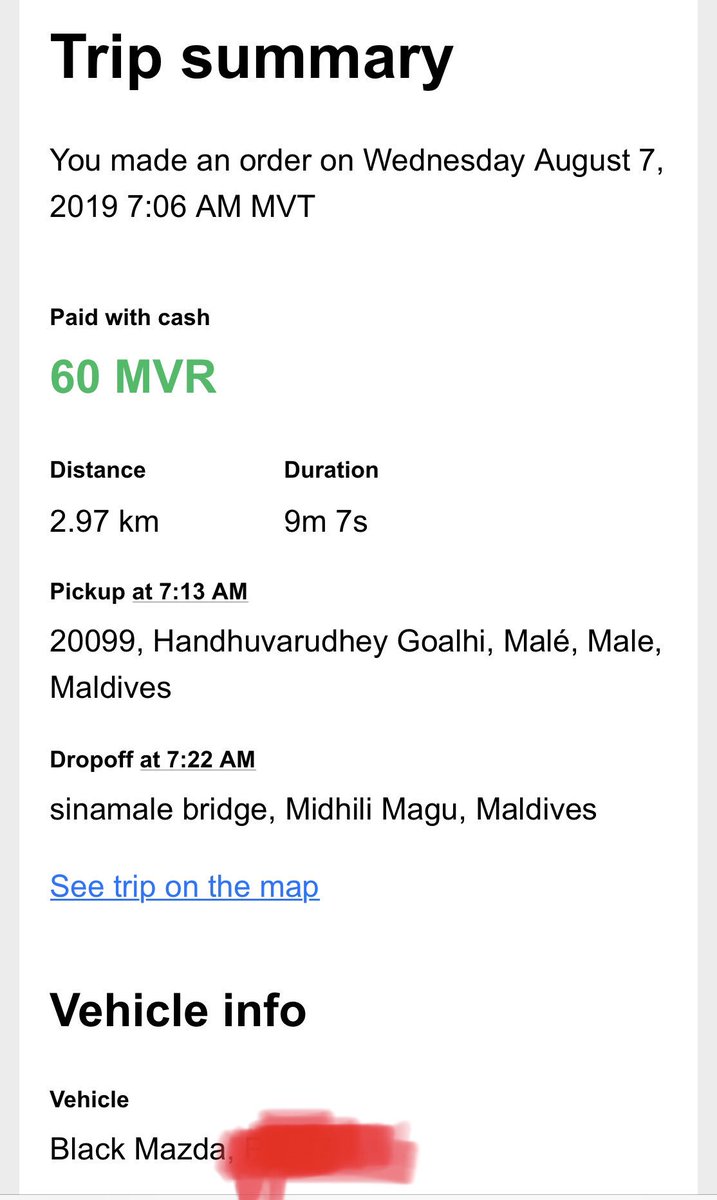Tap the underlined dropoff time 7:22 AM
The image size is (717, 1200).
[198, 759]
